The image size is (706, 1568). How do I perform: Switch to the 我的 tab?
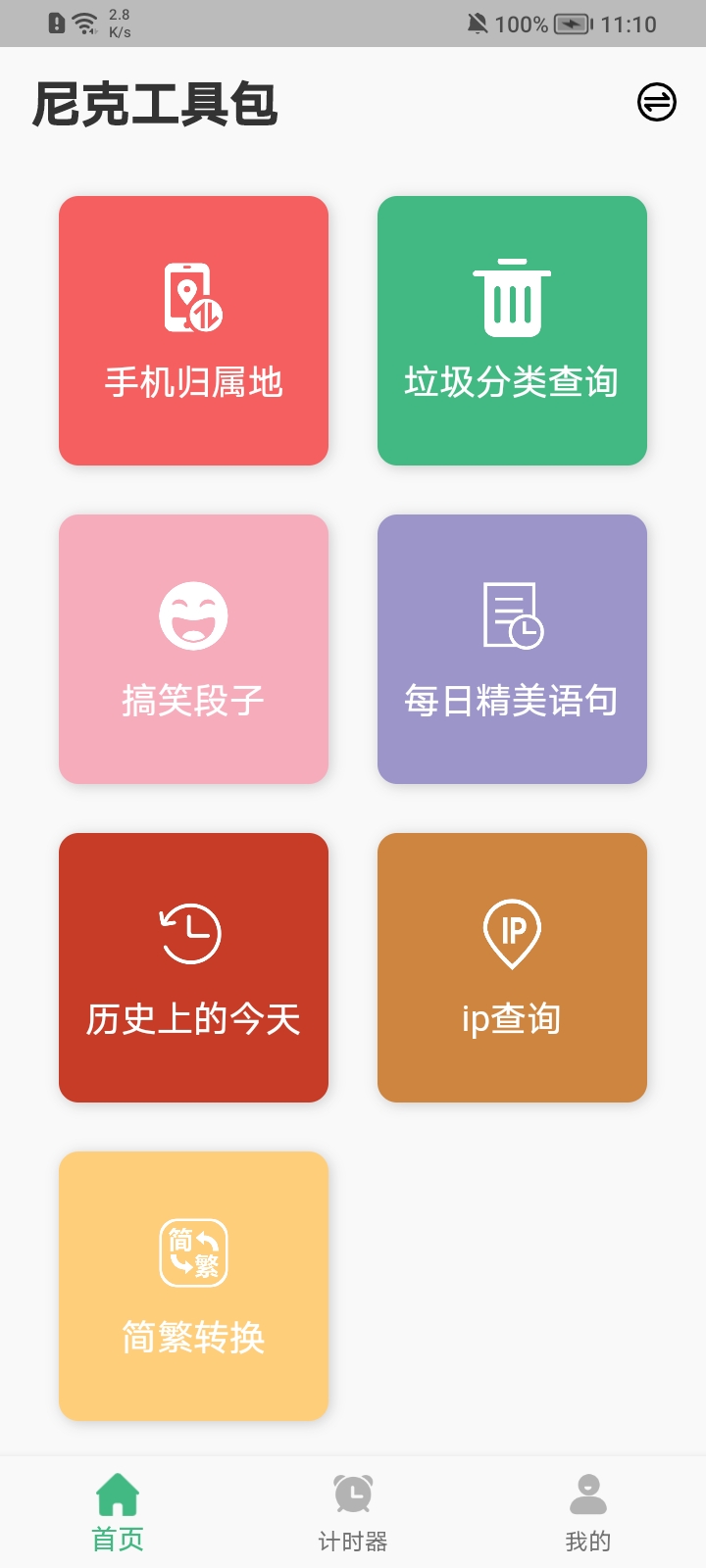click(588, 1512)
